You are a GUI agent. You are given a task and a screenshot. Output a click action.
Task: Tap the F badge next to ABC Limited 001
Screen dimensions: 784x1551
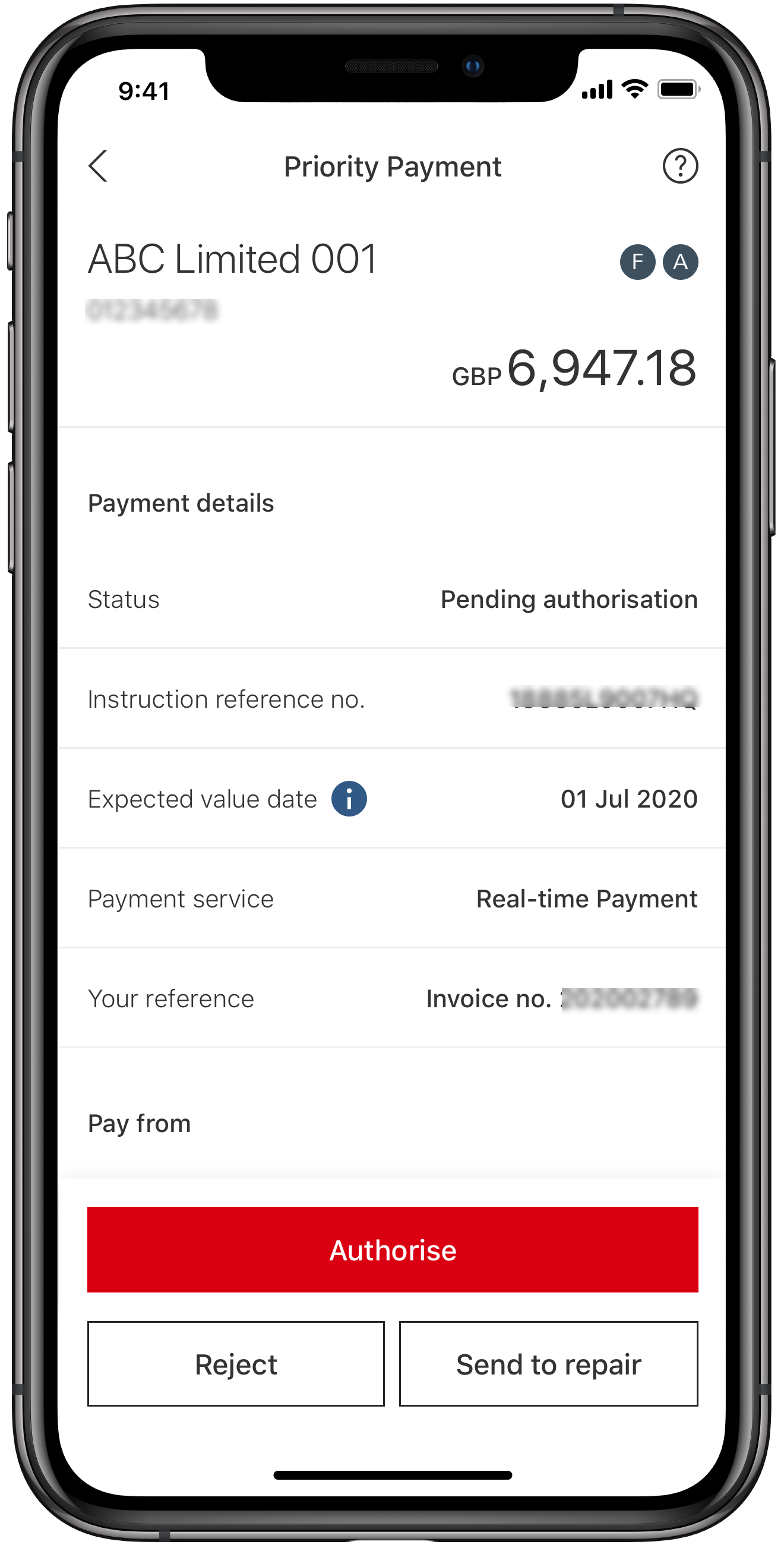coord(637,262)
